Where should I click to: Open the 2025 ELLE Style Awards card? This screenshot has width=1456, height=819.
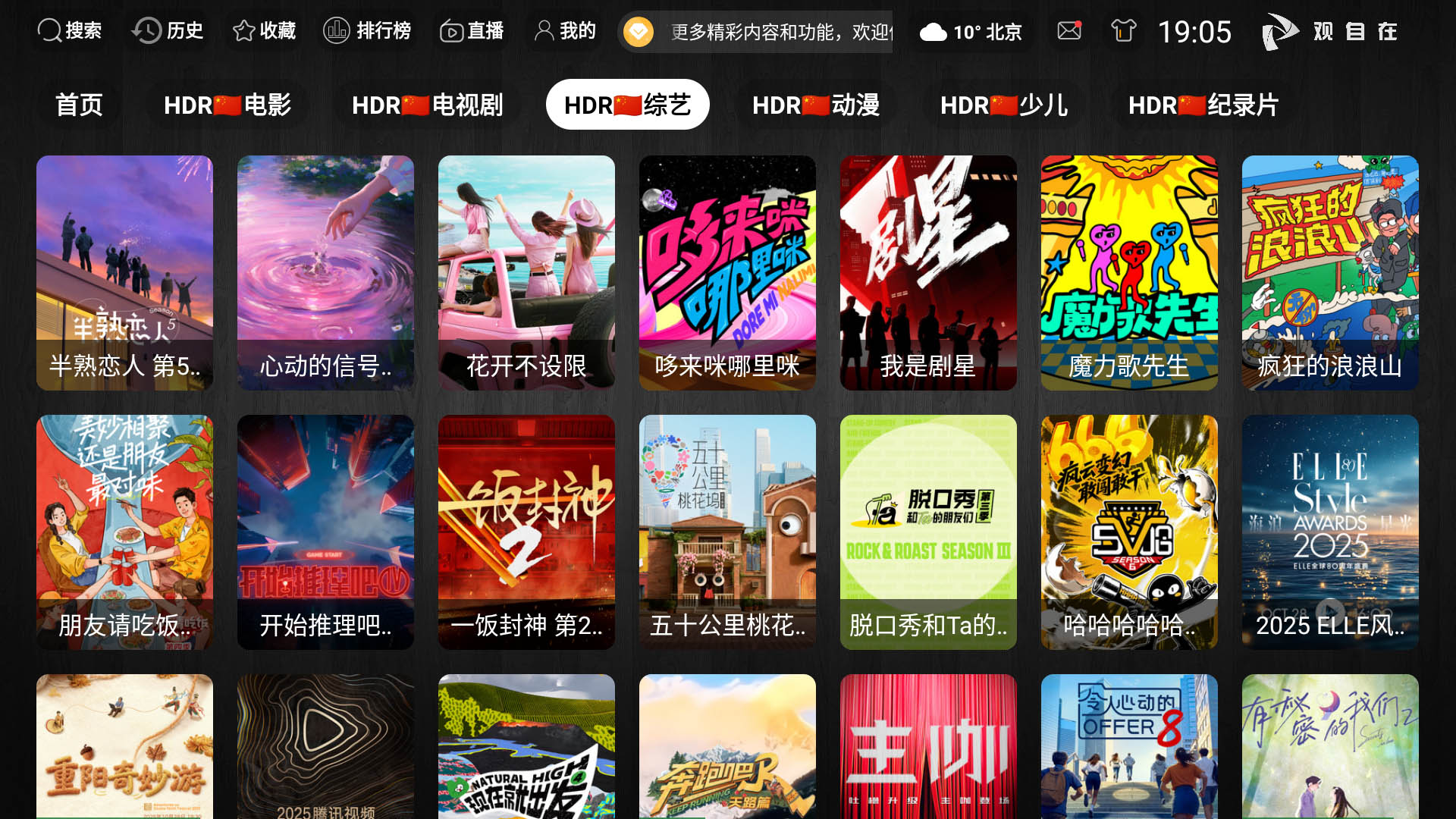coord(1330,532)
